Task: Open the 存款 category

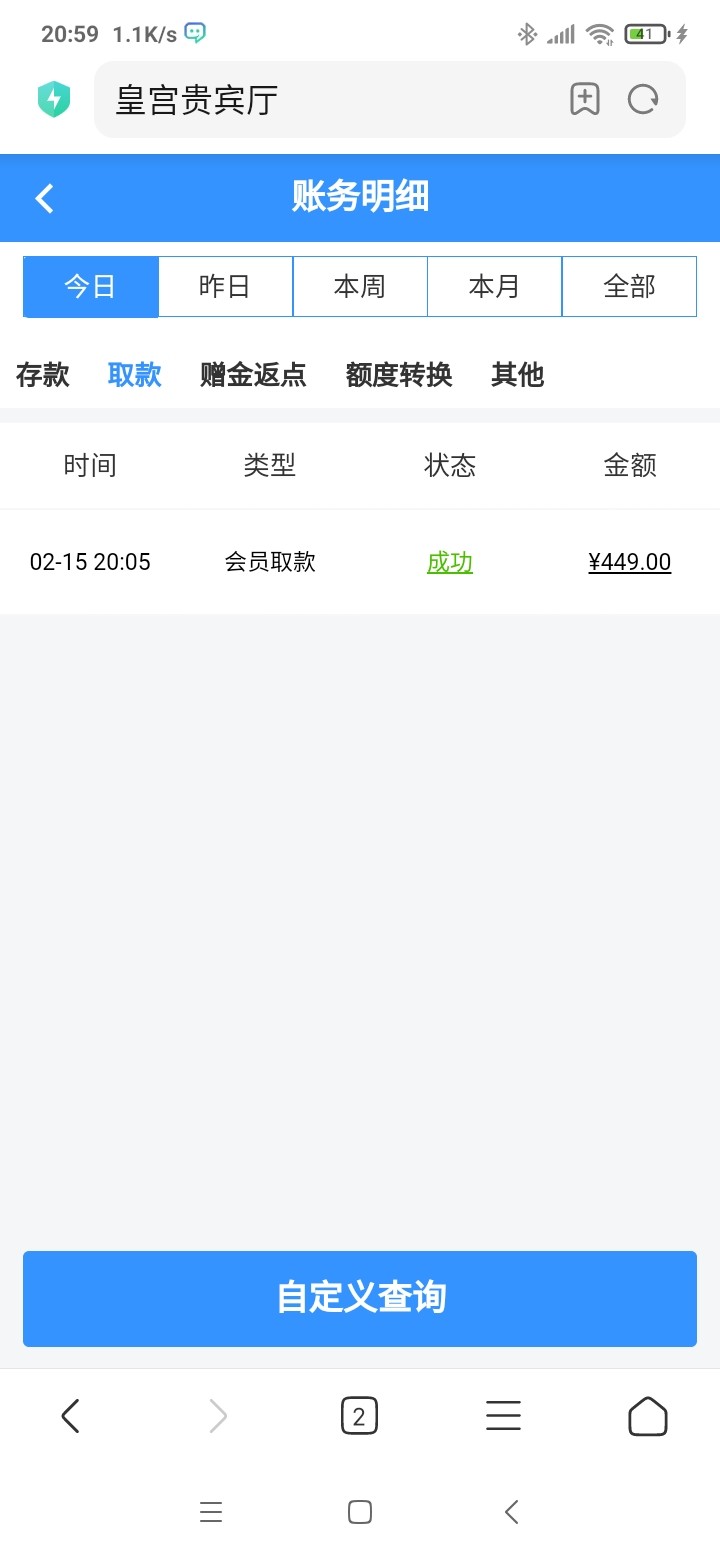Action: [x=41, y=375]
